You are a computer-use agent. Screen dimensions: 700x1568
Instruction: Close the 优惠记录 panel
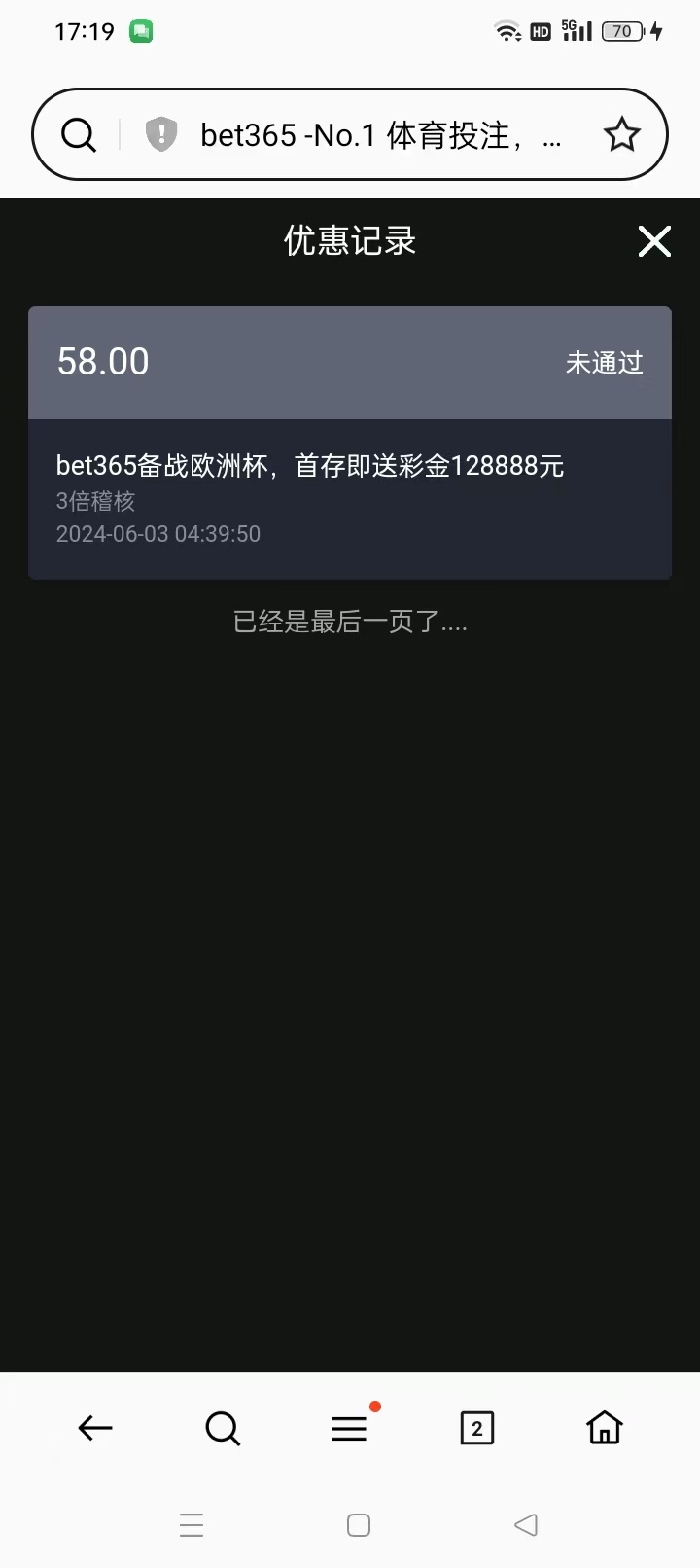654,241
